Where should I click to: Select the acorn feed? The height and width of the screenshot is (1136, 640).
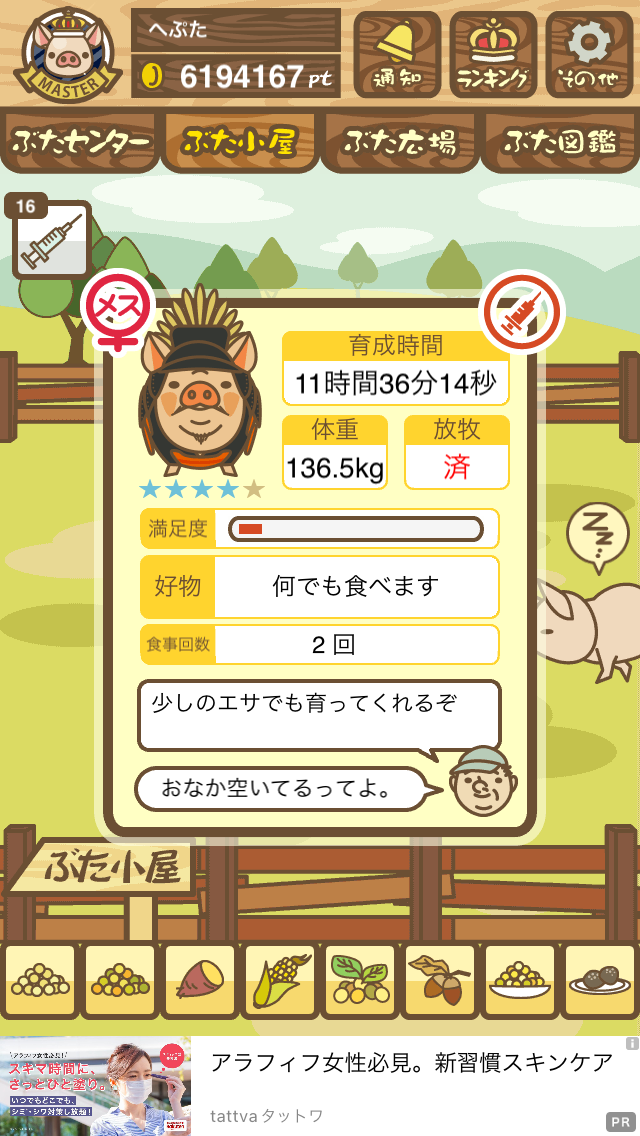[x=440, y=980]
